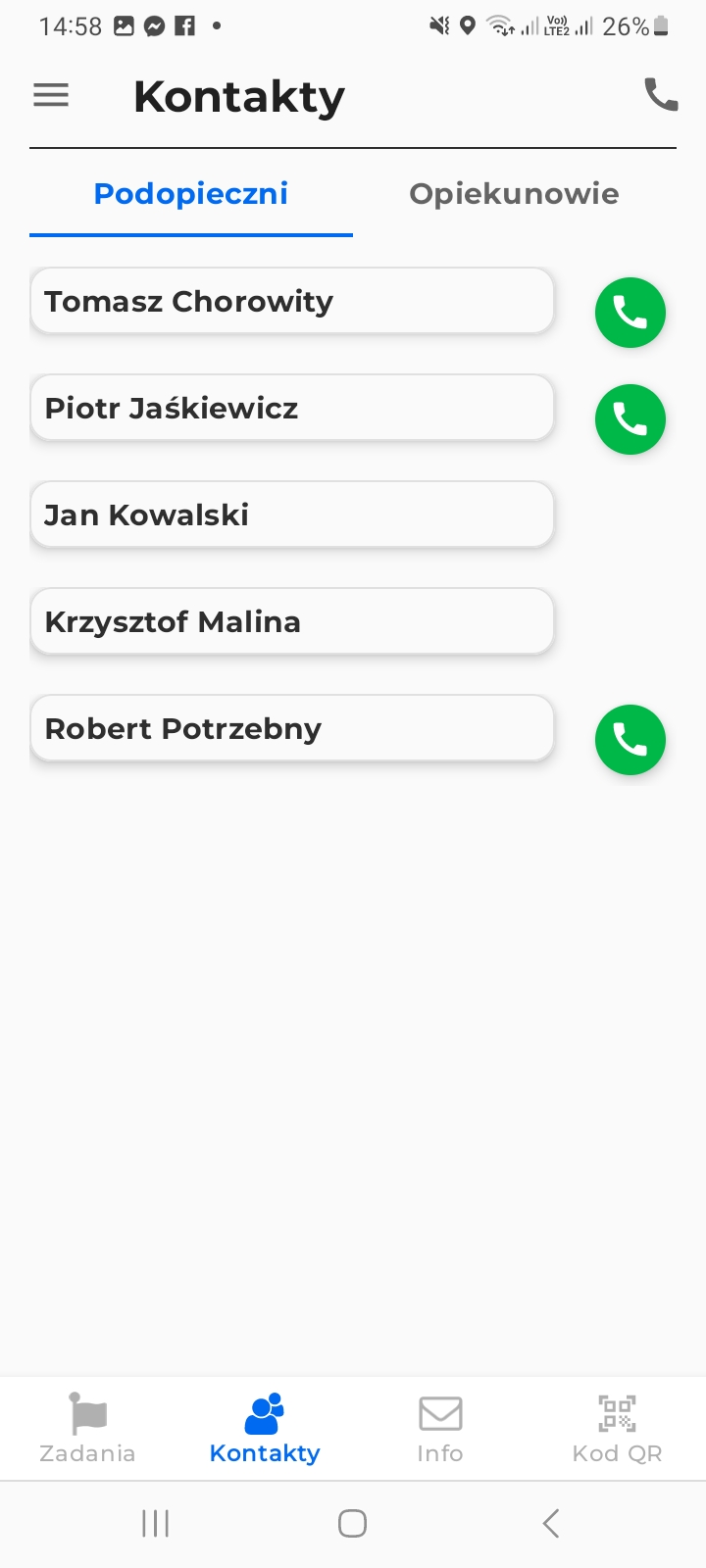This screenshot has height=1568, width=706.
Task: Tap the phone icon in the app bar
Action: point(661,95)
